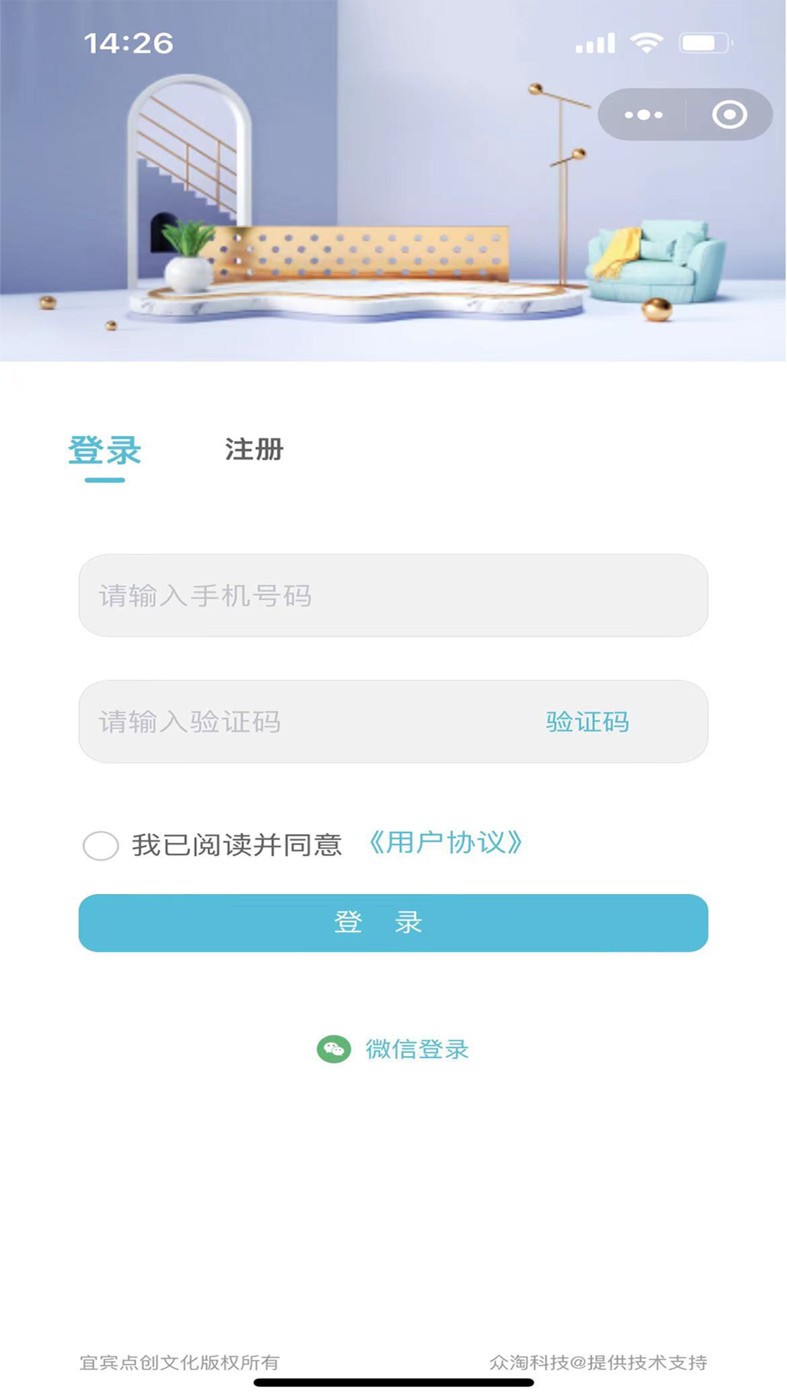The height and width of the screenshot is (1400, 787).
Task: Click the phone number input field
Action: (393, 595)
